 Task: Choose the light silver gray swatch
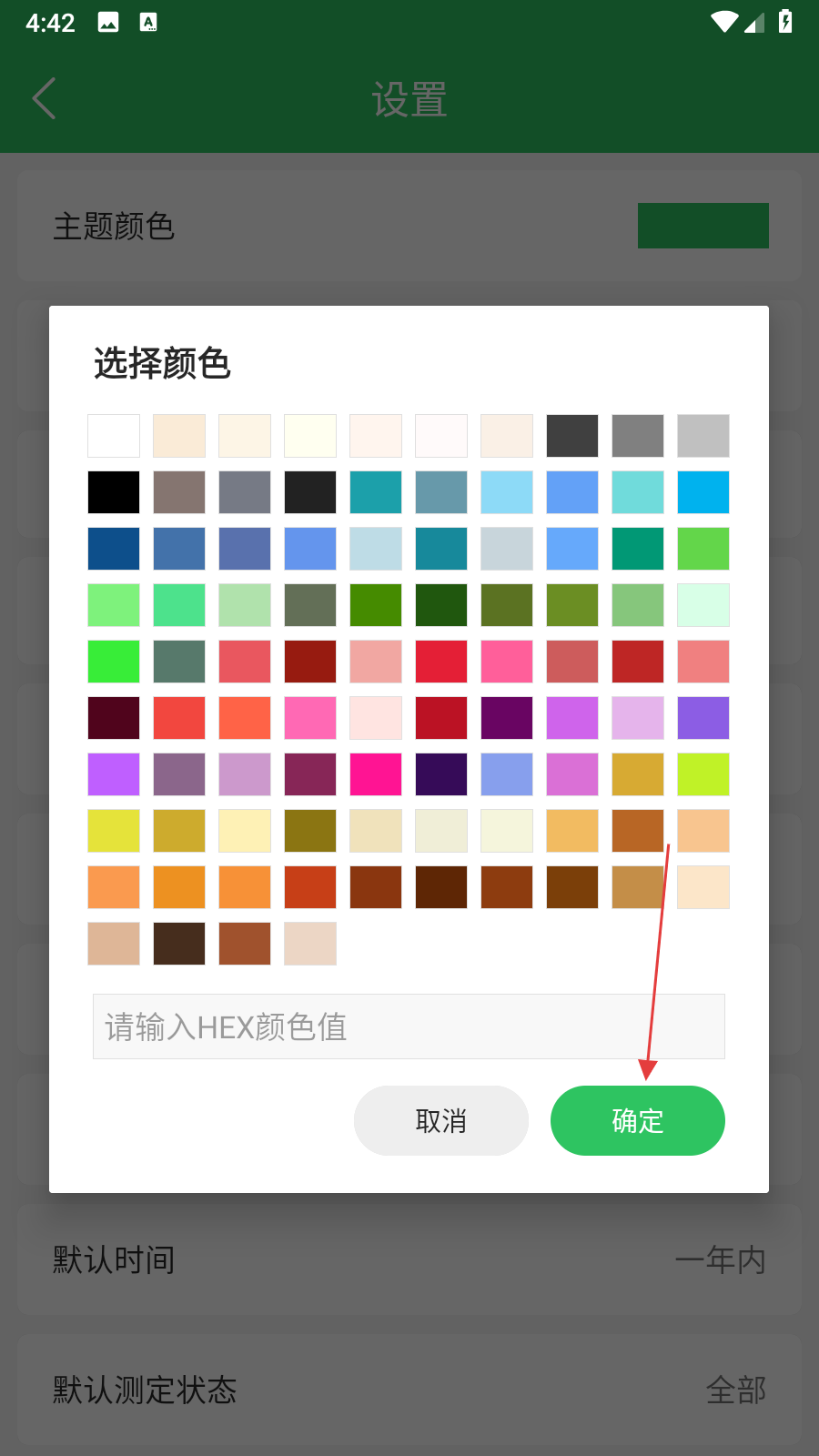[x=703, y=436]
